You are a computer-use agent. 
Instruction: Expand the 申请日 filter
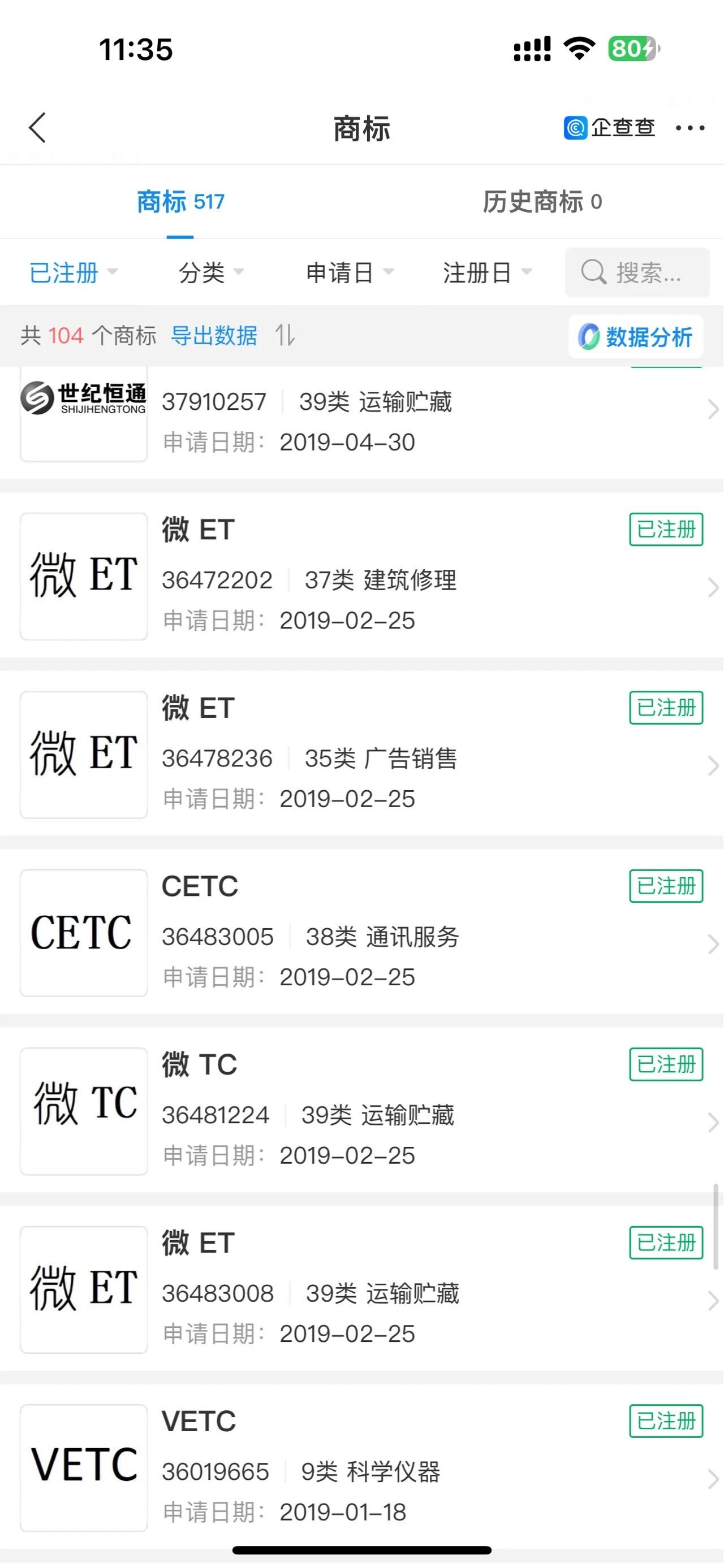pyautogui.click(x=350, y=272)
